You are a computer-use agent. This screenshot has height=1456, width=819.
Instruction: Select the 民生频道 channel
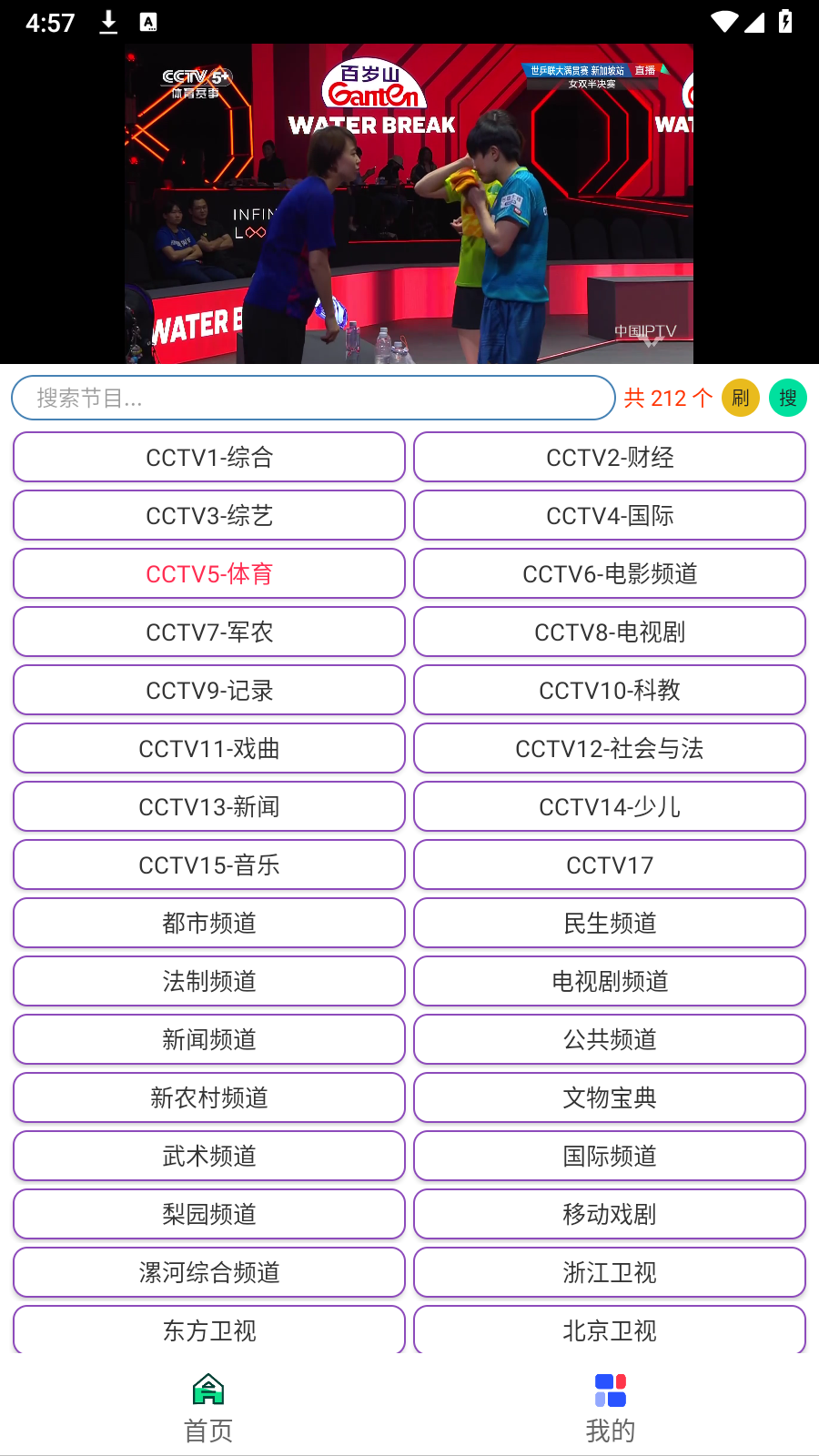tap(610, 923)
